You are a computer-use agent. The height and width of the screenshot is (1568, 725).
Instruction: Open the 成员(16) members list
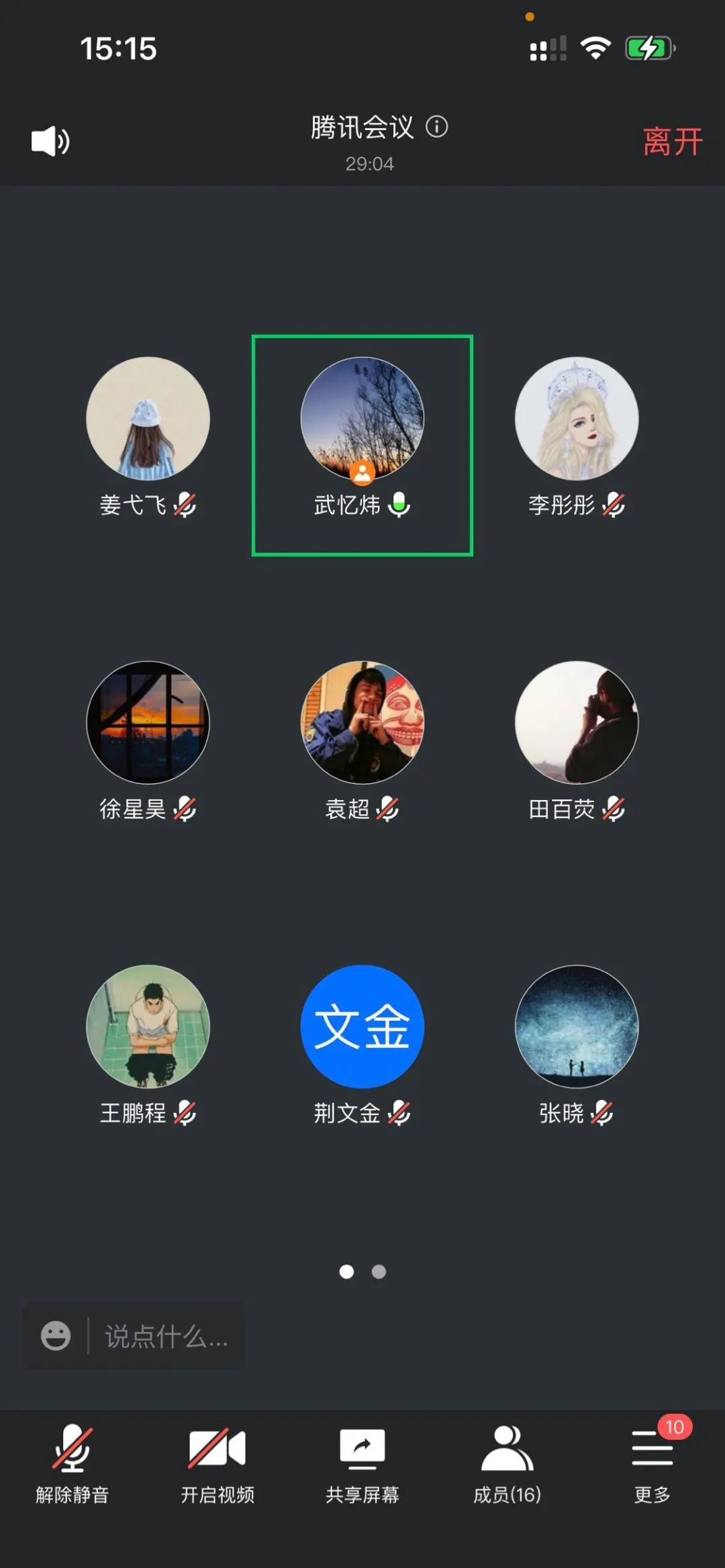pyautogui.click(x=507, y=1463)
